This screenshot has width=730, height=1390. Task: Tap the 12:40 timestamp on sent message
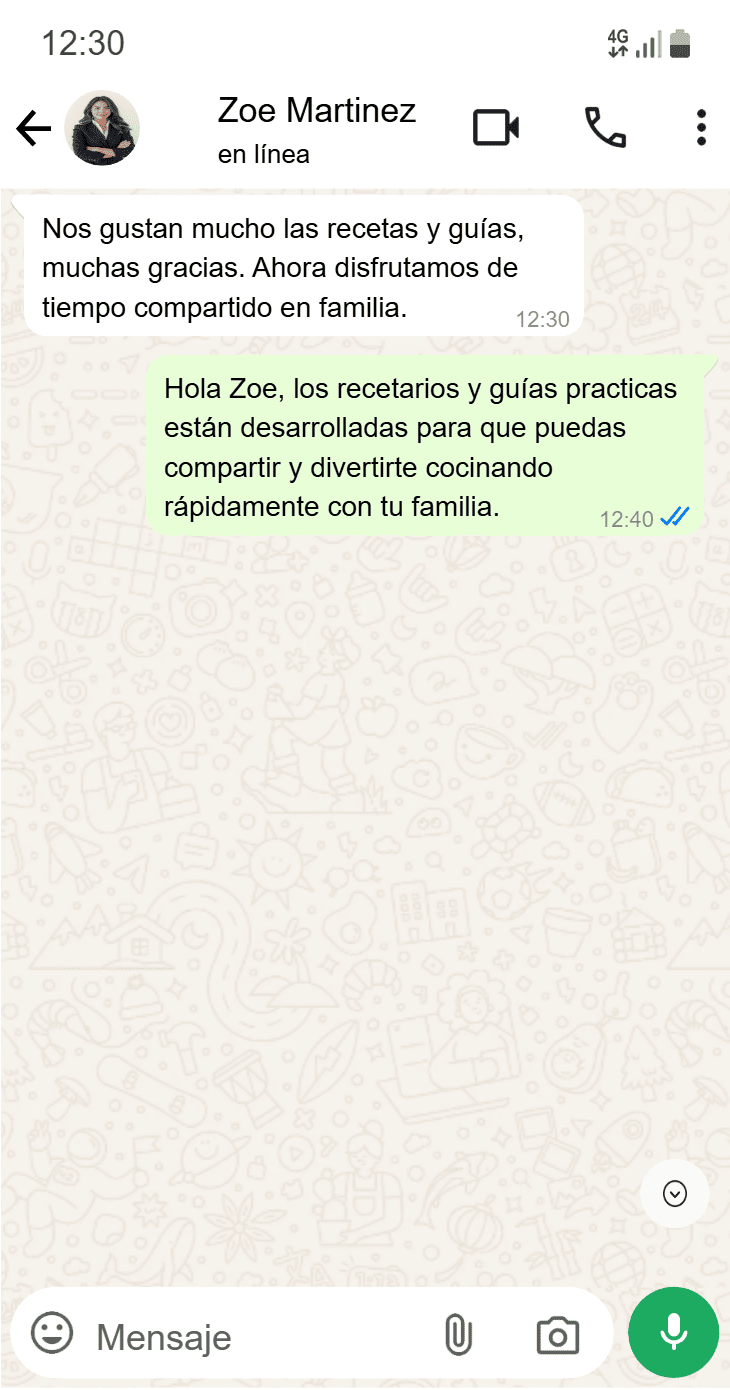(628, 518)
